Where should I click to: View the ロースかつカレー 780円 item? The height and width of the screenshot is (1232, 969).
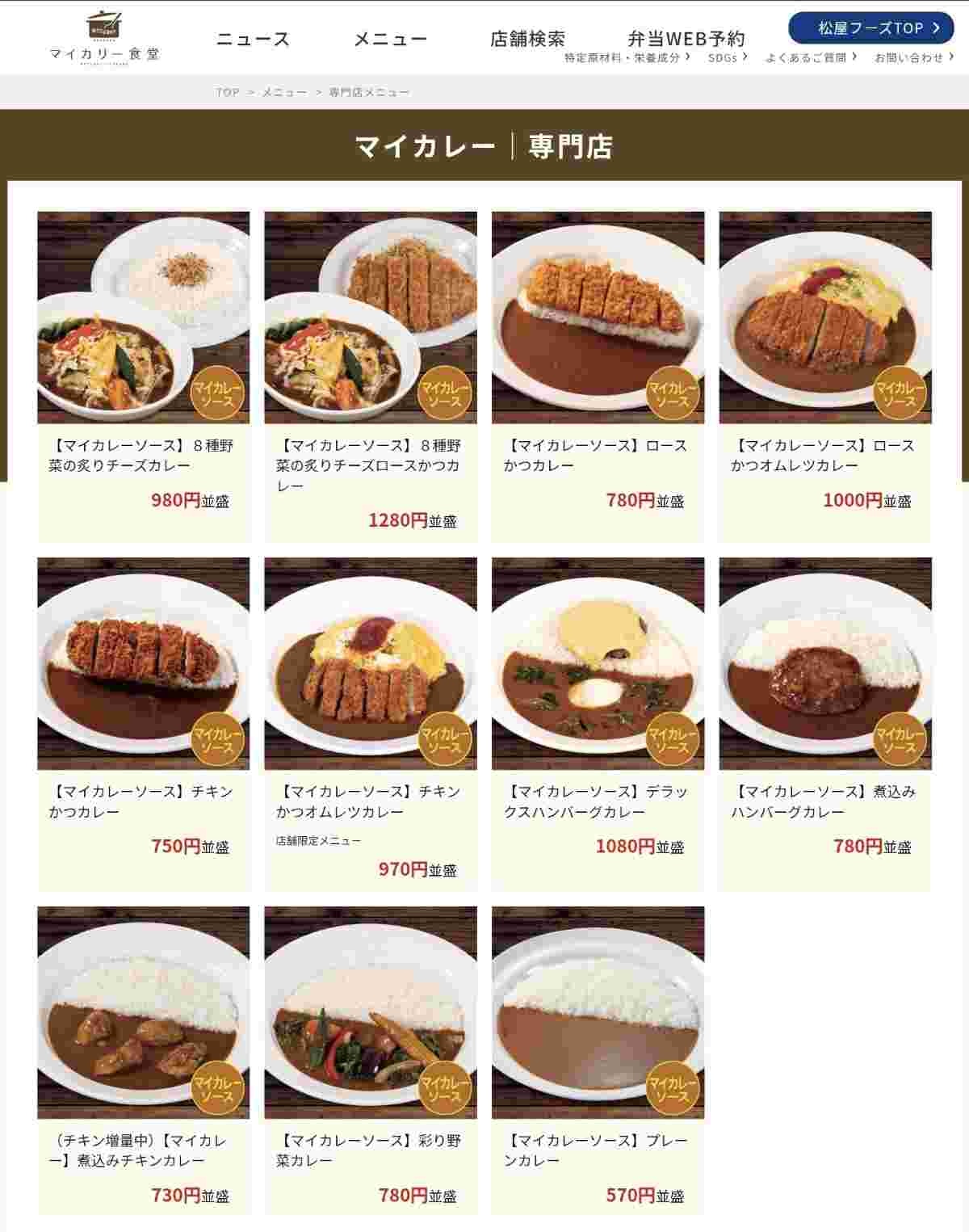[598, 376]
